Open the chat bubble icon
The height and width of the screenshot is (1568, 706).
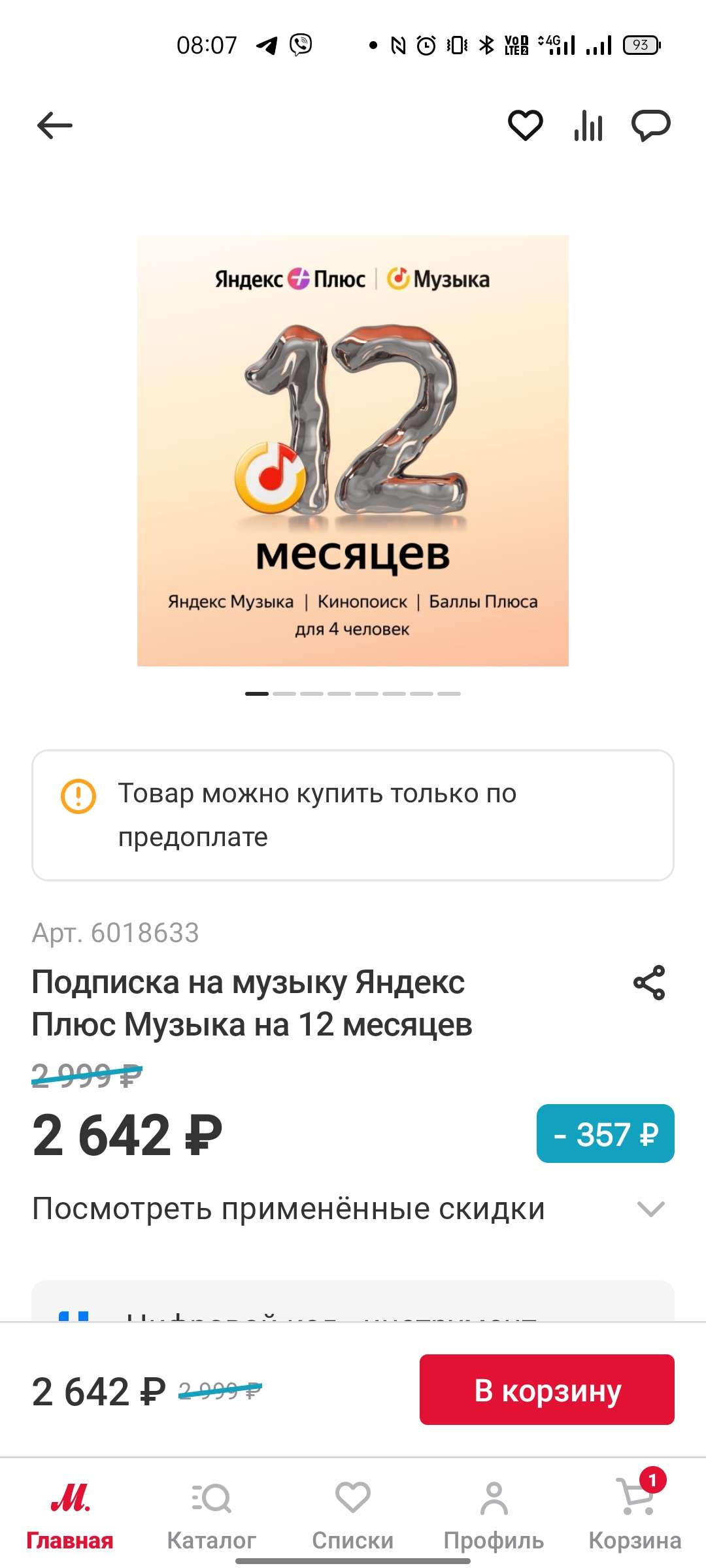[x=650, y=125]
